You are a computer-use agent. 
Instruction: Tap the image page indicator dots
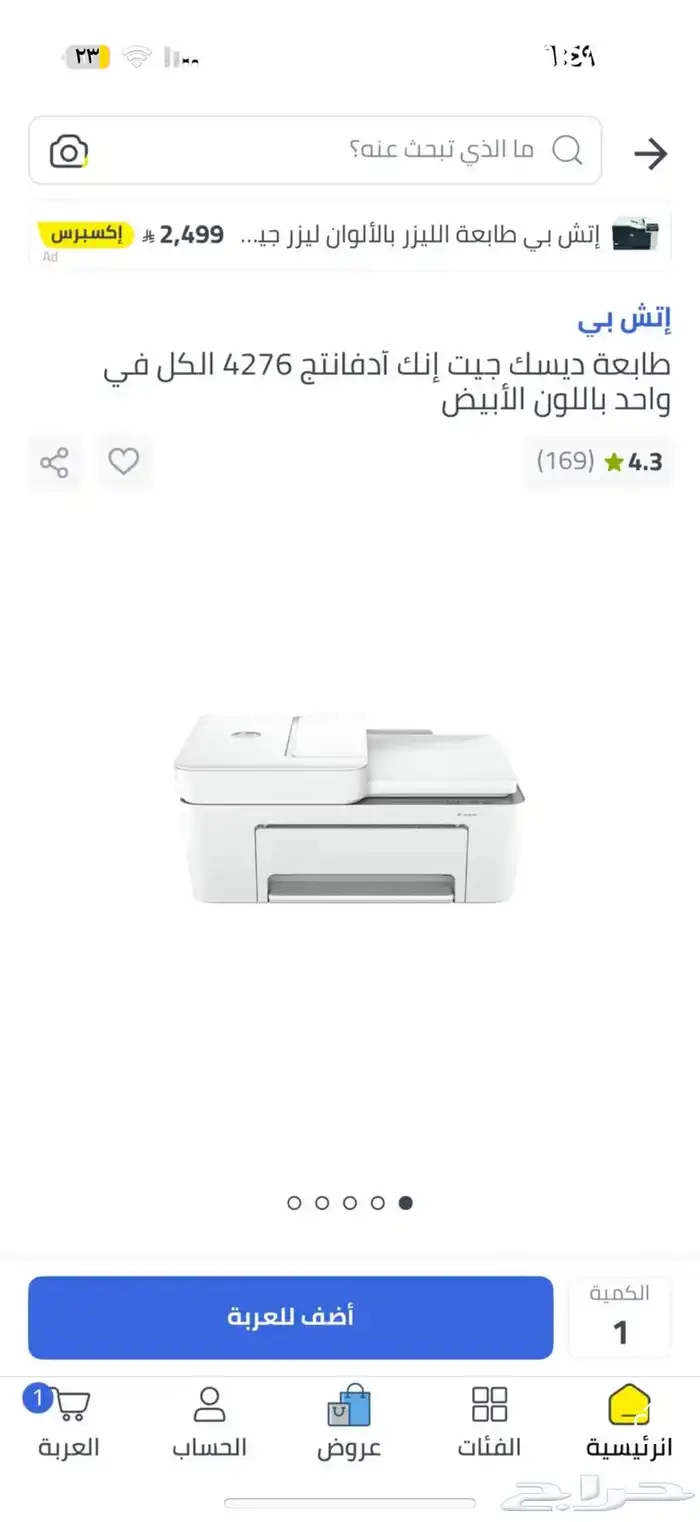[350, 1203]
